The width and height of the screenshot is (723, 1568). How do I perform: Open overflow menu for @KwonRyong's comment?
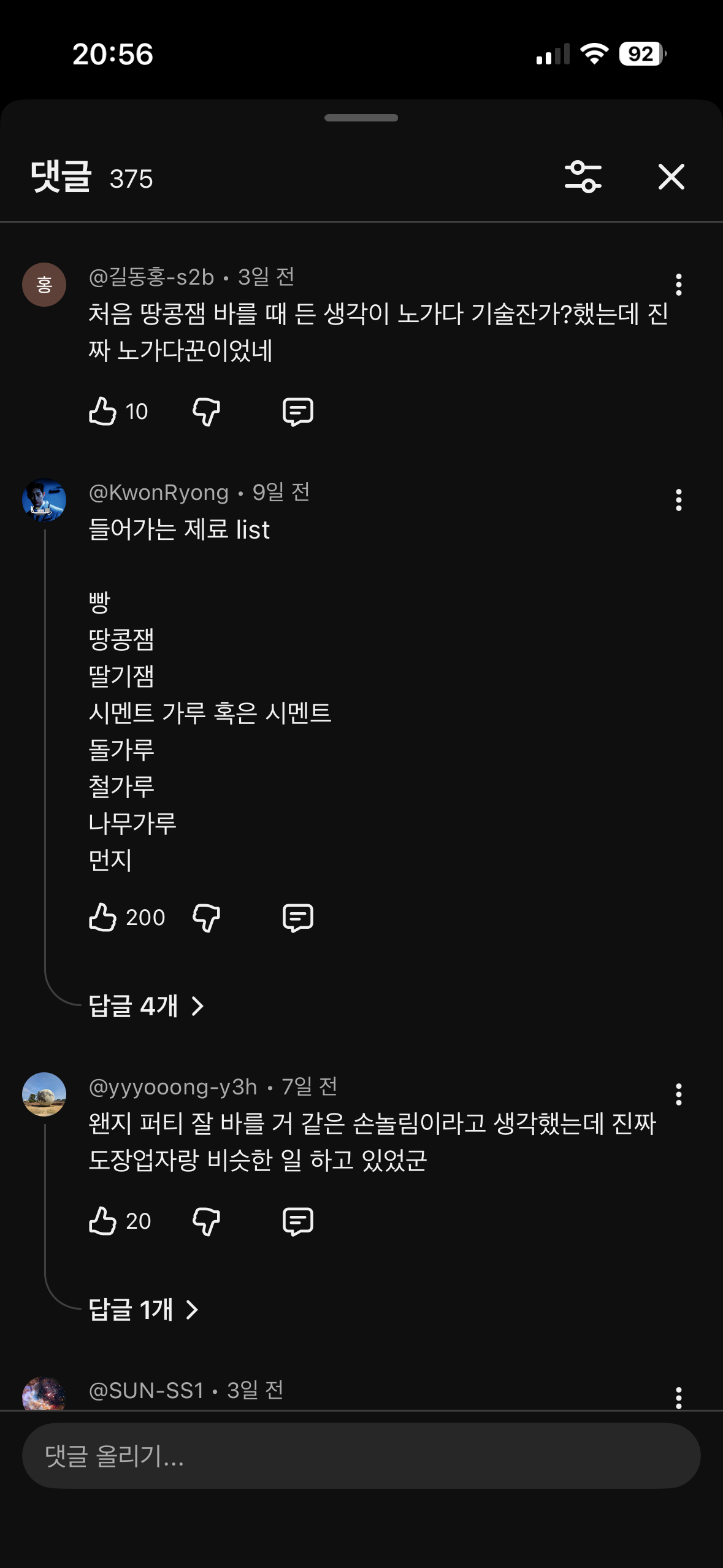point(678,500)
